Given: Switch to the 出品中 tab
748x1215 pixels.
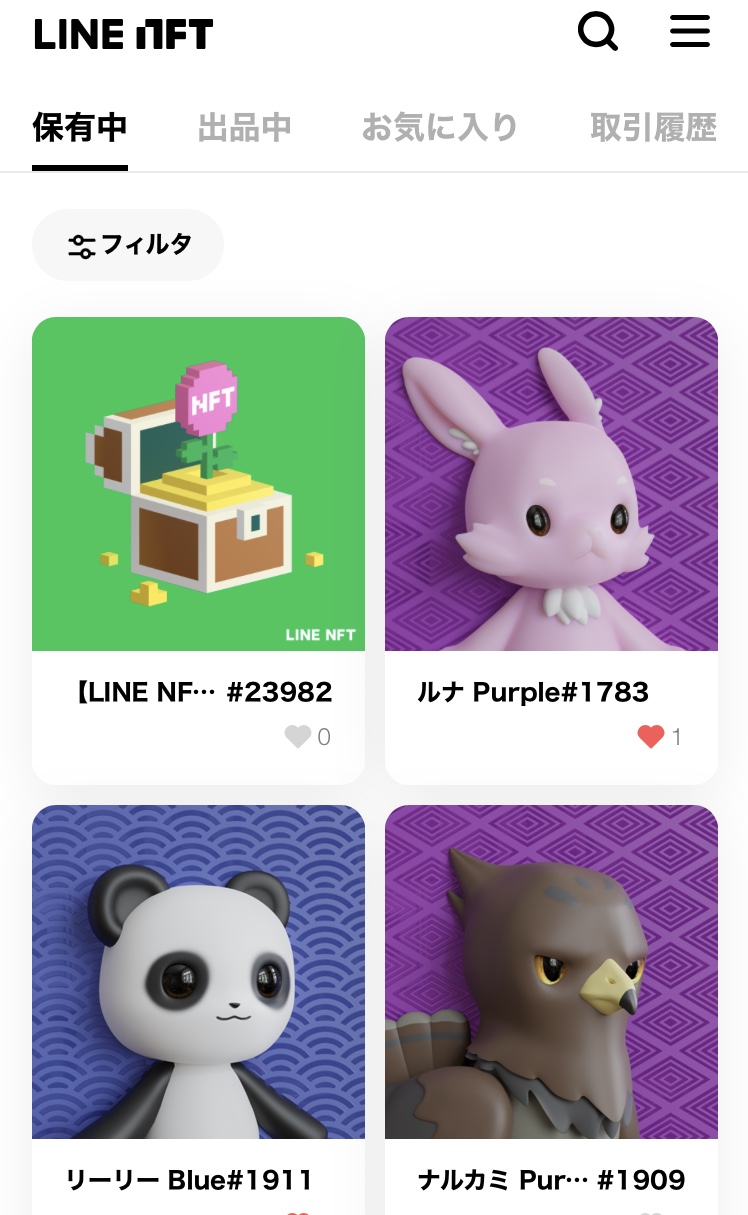Looking at the screenshot, I should click(x=244, y=127).
